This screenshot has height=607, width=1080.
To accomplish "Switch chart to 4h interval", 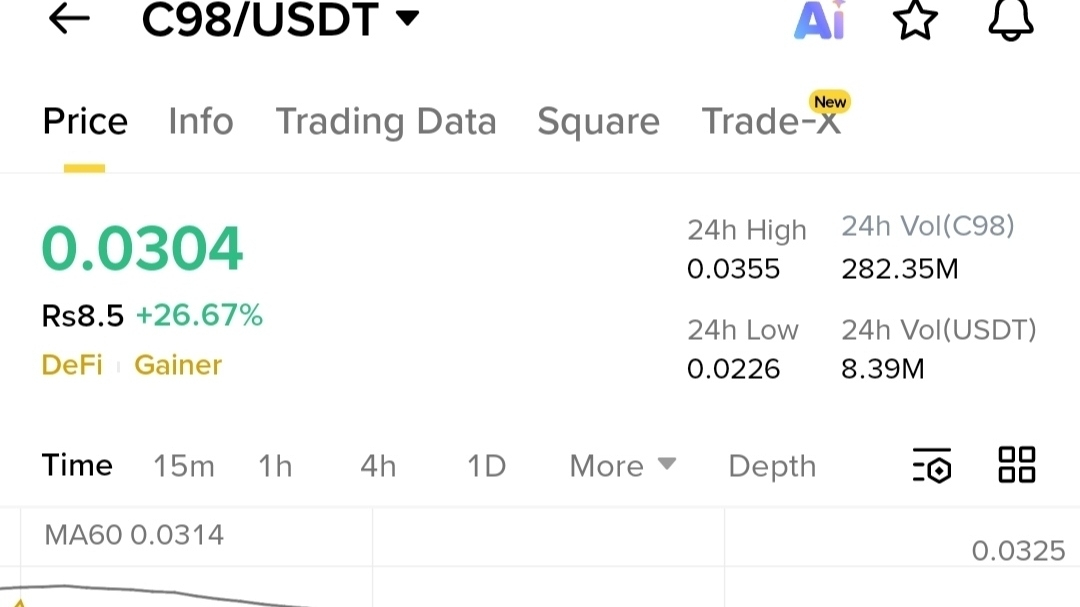I will tap(378, 466).
